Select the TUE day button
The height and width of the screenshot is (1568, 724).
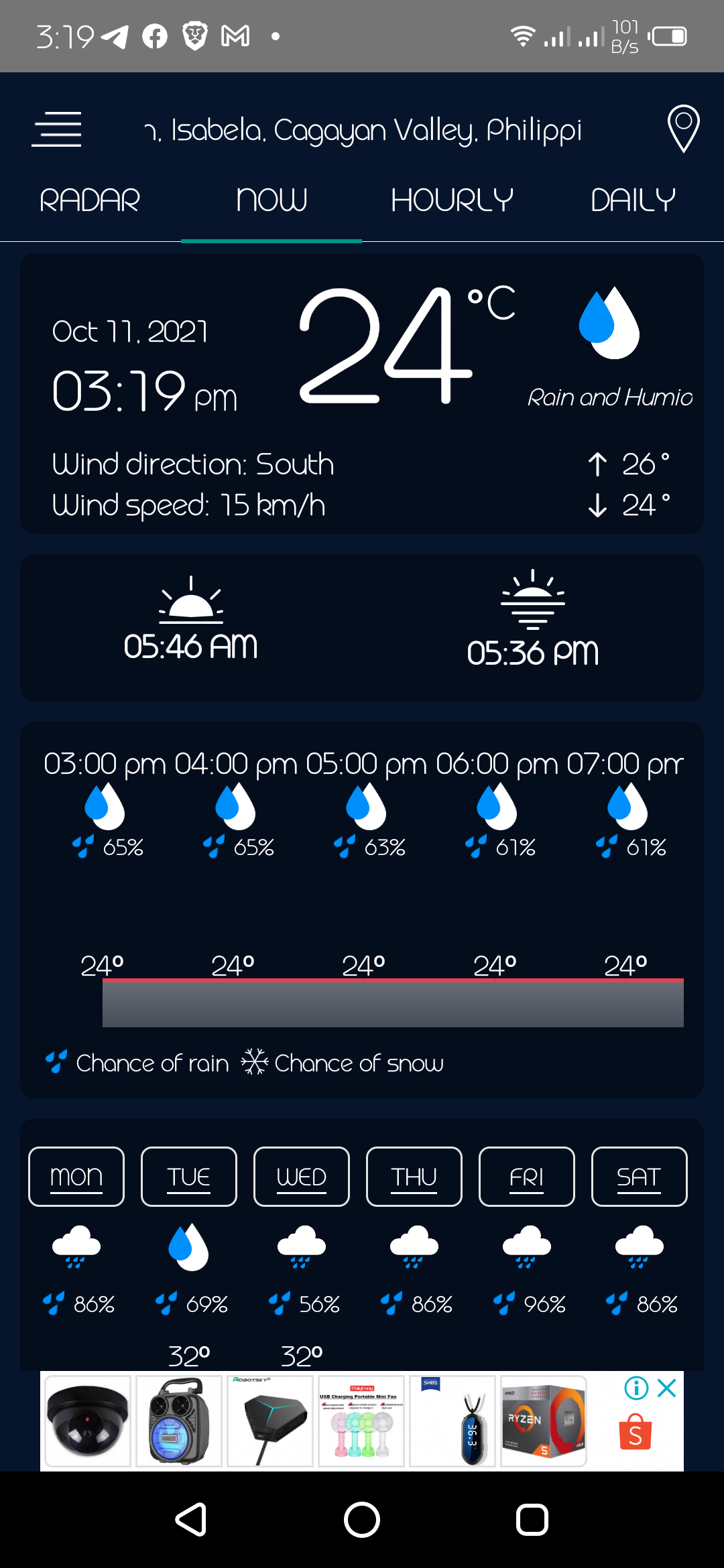189,1177
